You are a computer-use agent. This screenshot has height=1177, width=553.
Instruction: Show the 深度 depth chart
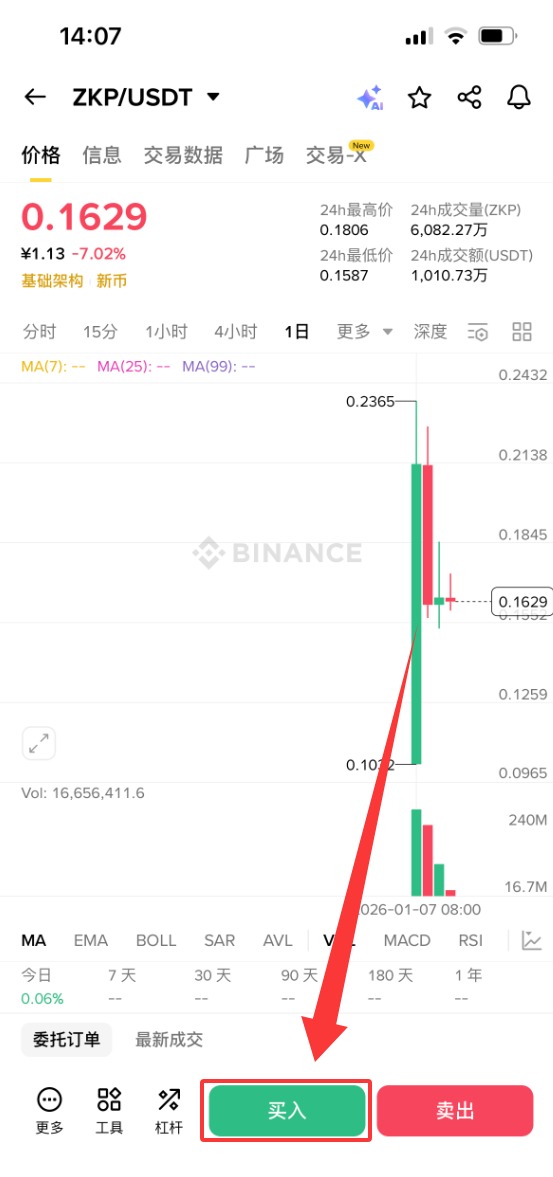(430, 331)
